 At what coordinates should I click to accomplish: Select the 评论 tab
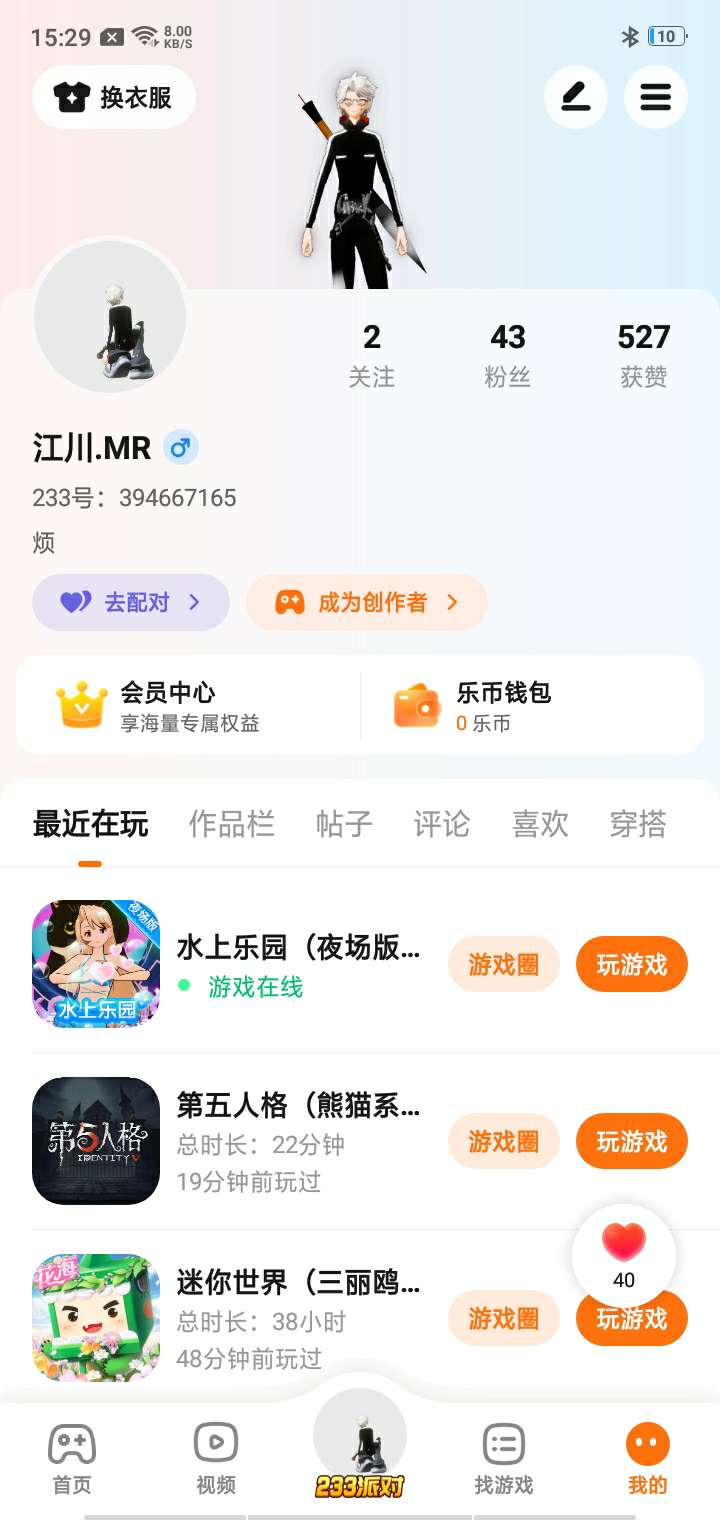point(441,824)
